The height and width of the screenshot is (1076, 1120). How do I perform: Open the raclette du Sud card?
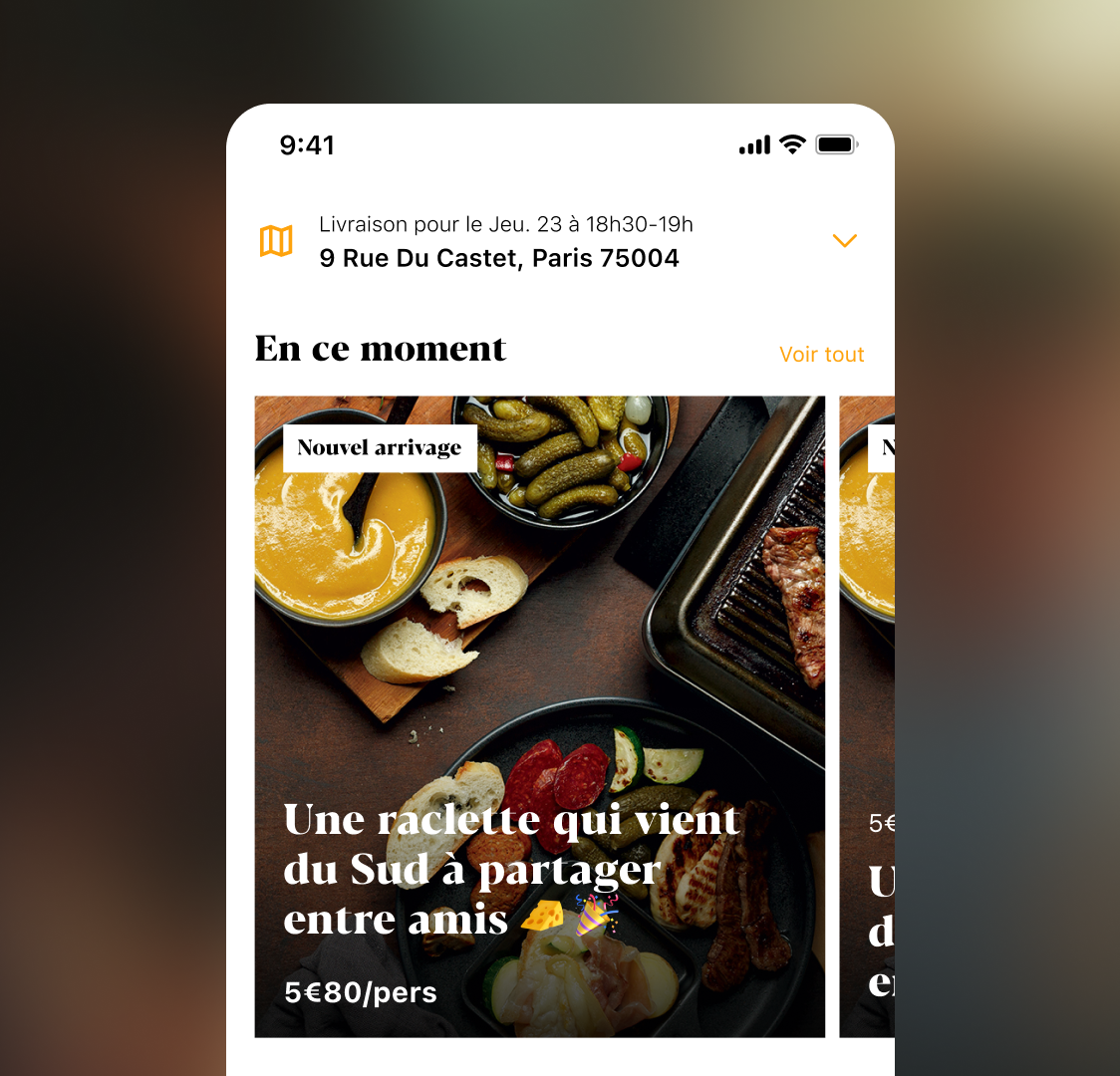pos(539,717)
